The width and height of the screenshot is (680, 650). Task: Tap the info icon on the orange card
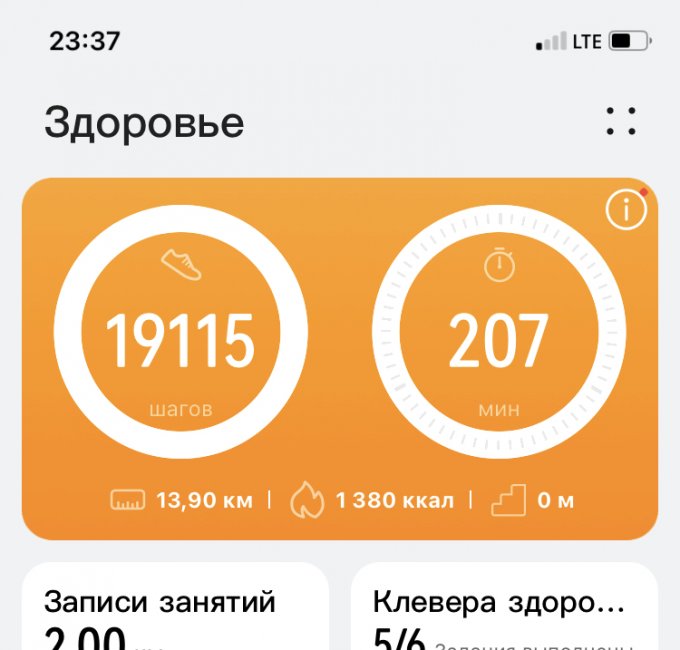point(626,210)
